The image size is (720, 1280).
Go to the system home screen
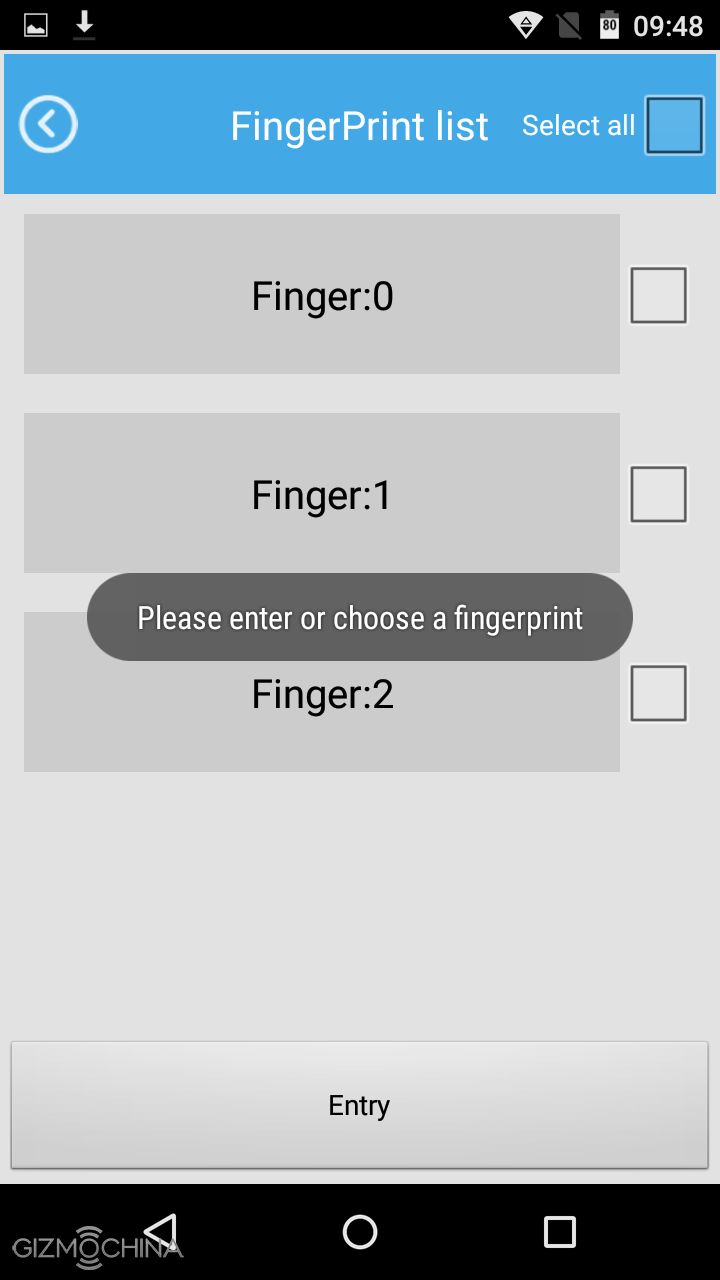pyautogui.click(x=360, y=1232)
